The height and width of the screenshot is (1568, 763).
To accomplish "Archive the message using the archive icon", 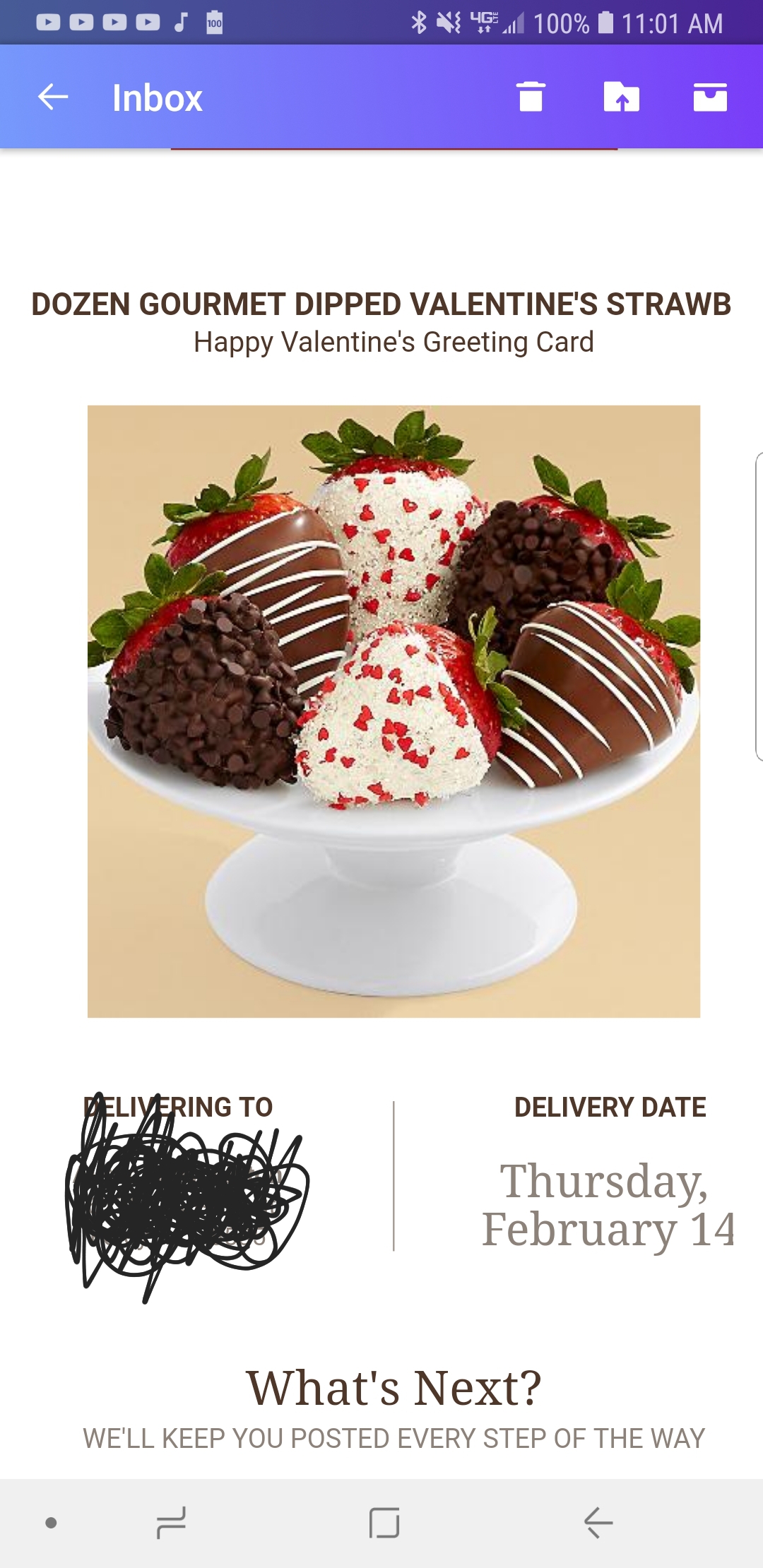I will tap(711, 97).
